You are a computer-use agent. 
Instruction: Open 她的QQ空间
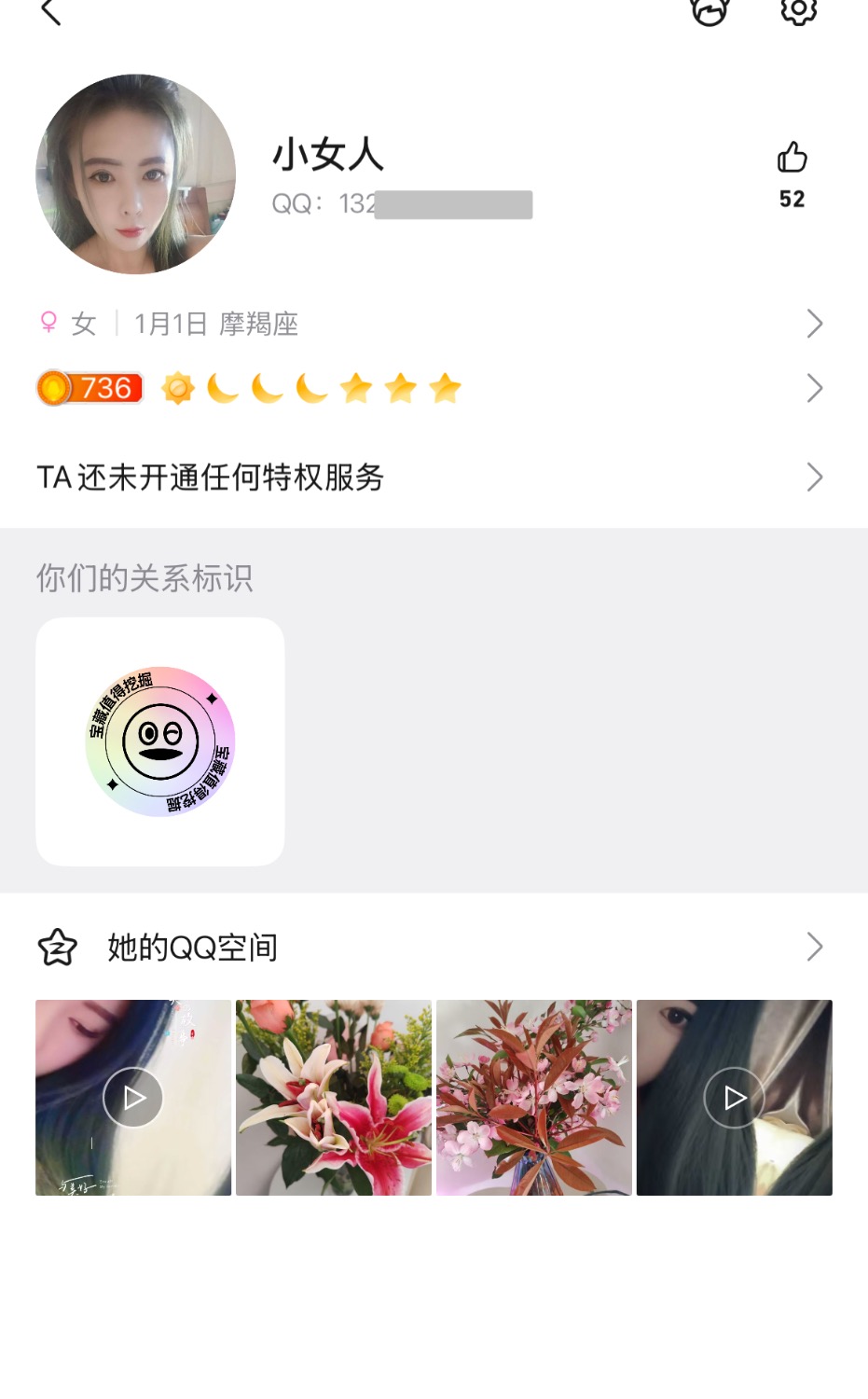(434, 948)
